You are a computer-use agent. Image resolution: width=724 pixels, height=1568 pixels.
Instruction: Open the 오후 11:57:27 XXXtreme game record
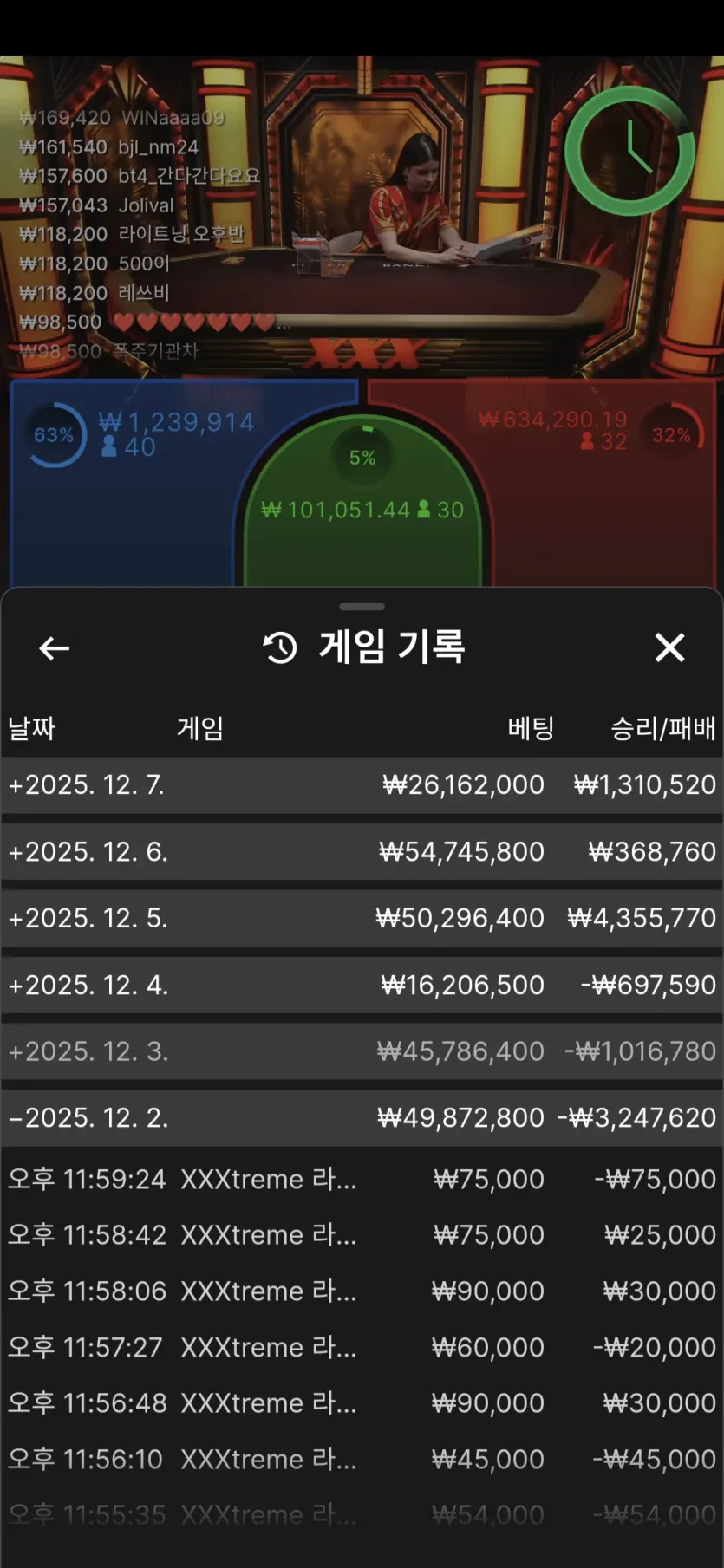pyautogui.click(x=362, y=1348)
